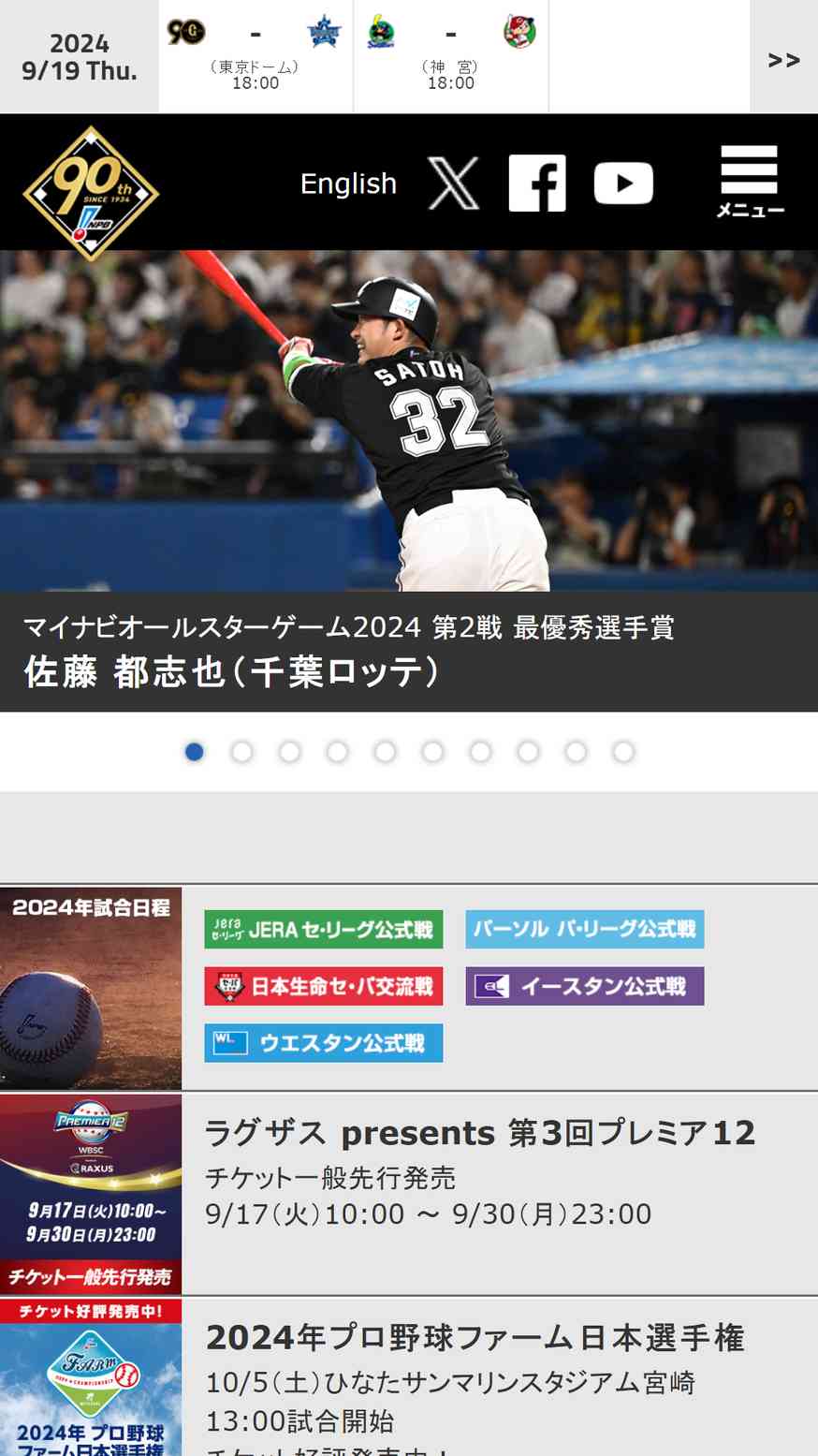
Task: Open the メニュー hamburger menu
Action: click(x=750, y=182)
